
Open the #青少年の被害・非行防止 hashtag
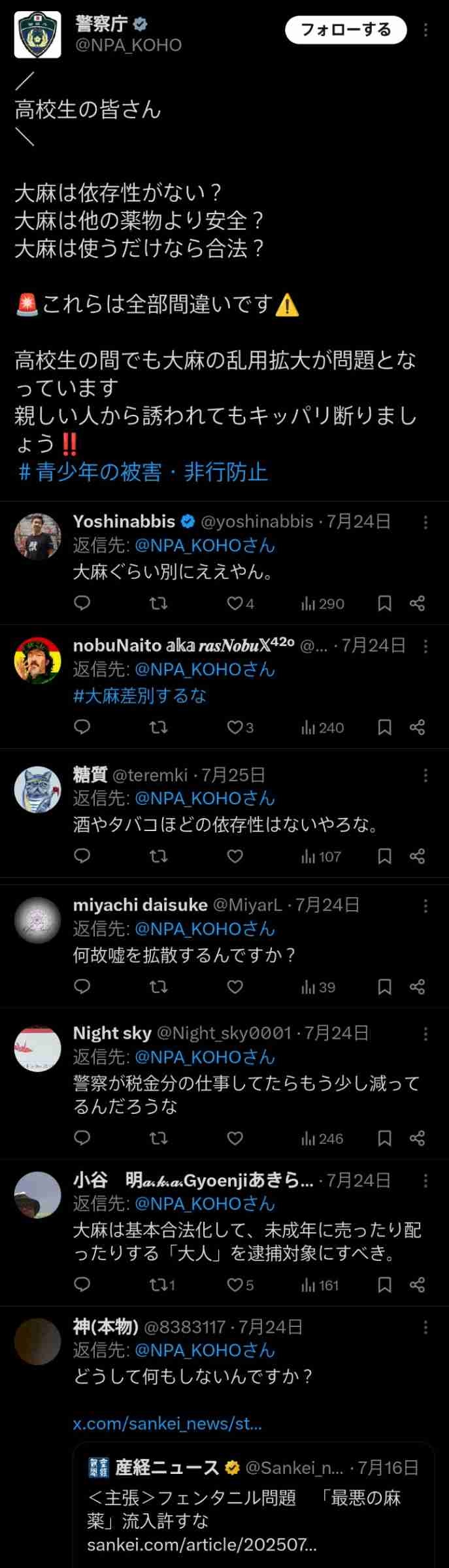pyautogui.click(x=143, y=472)
